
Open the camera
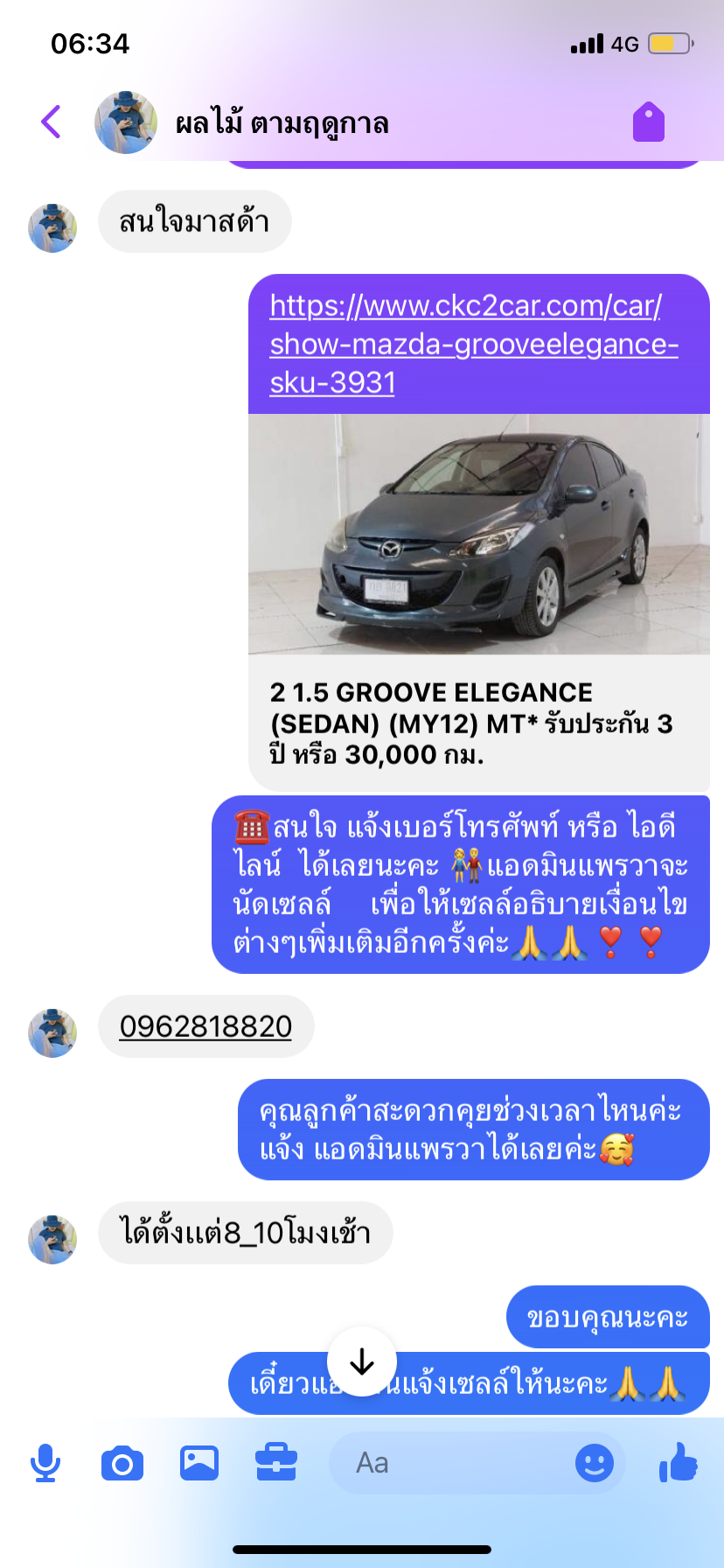pos(122,1463)
